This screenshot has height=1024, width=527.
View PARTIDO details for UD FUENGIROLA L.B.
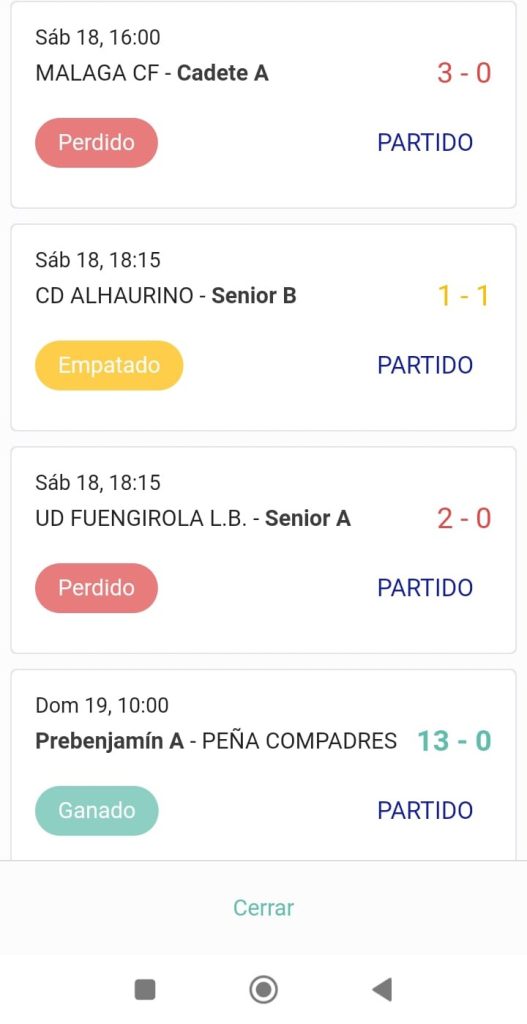tap(425, 588)
